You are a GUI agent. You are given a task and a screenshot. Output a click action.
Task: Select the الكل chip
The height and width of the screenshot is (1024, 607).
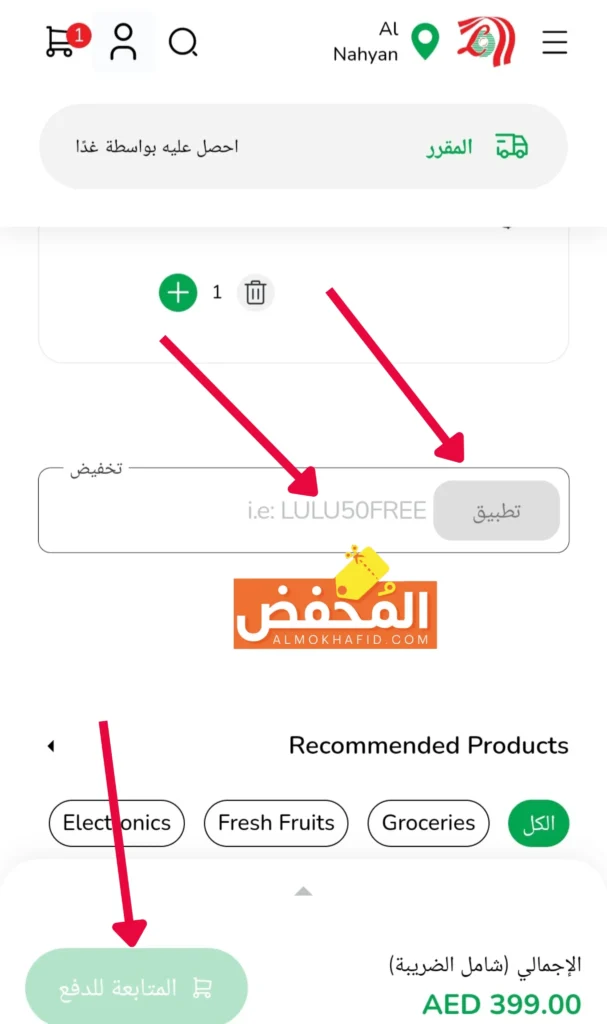click(538, 823)
